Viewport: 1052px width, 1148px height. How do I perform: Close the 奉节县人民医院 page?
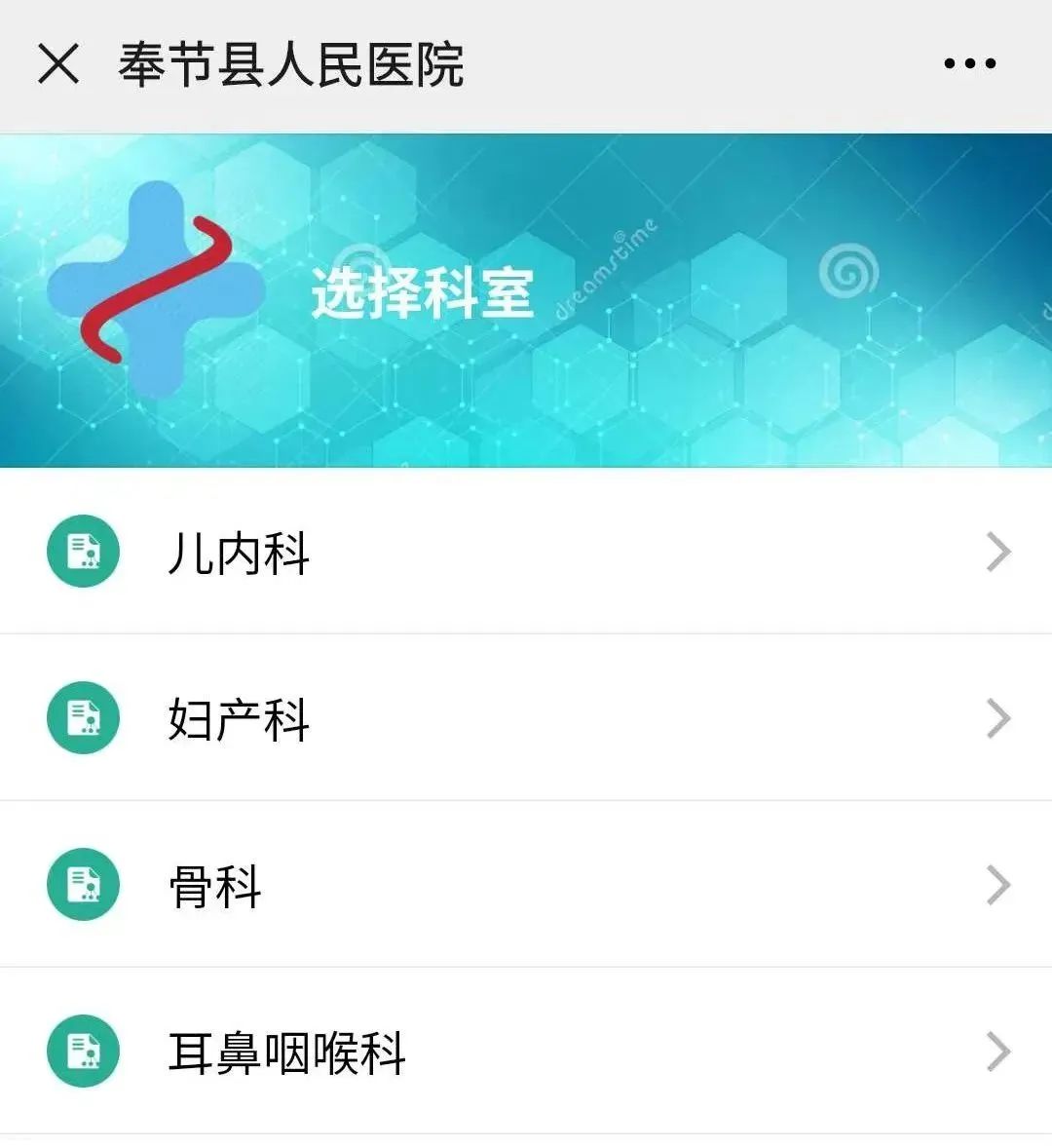click(x=58, y=64)
